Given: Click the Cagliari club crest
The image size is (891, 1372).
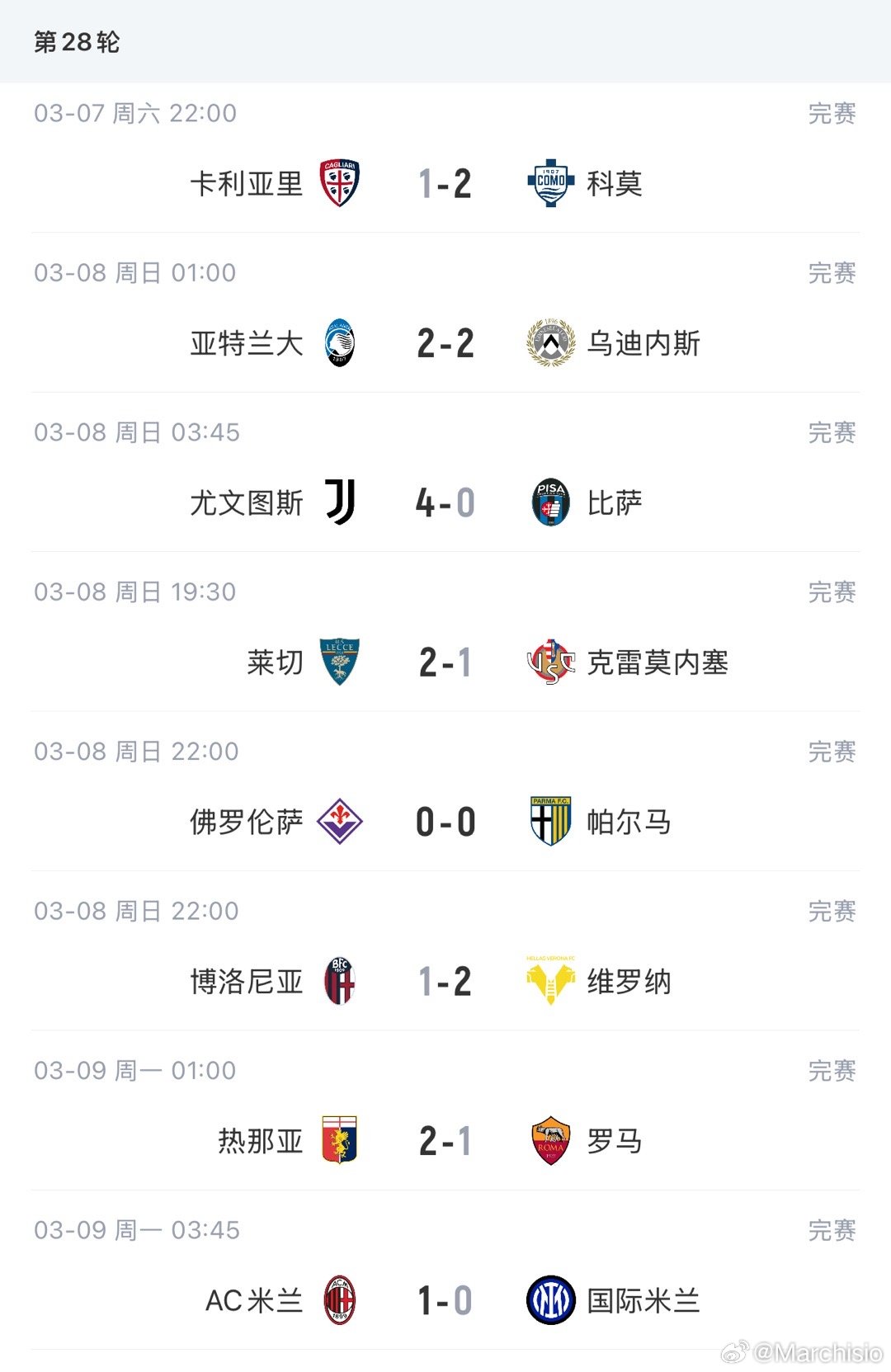Looking at the screenshot, I should [x=338, y=182].
